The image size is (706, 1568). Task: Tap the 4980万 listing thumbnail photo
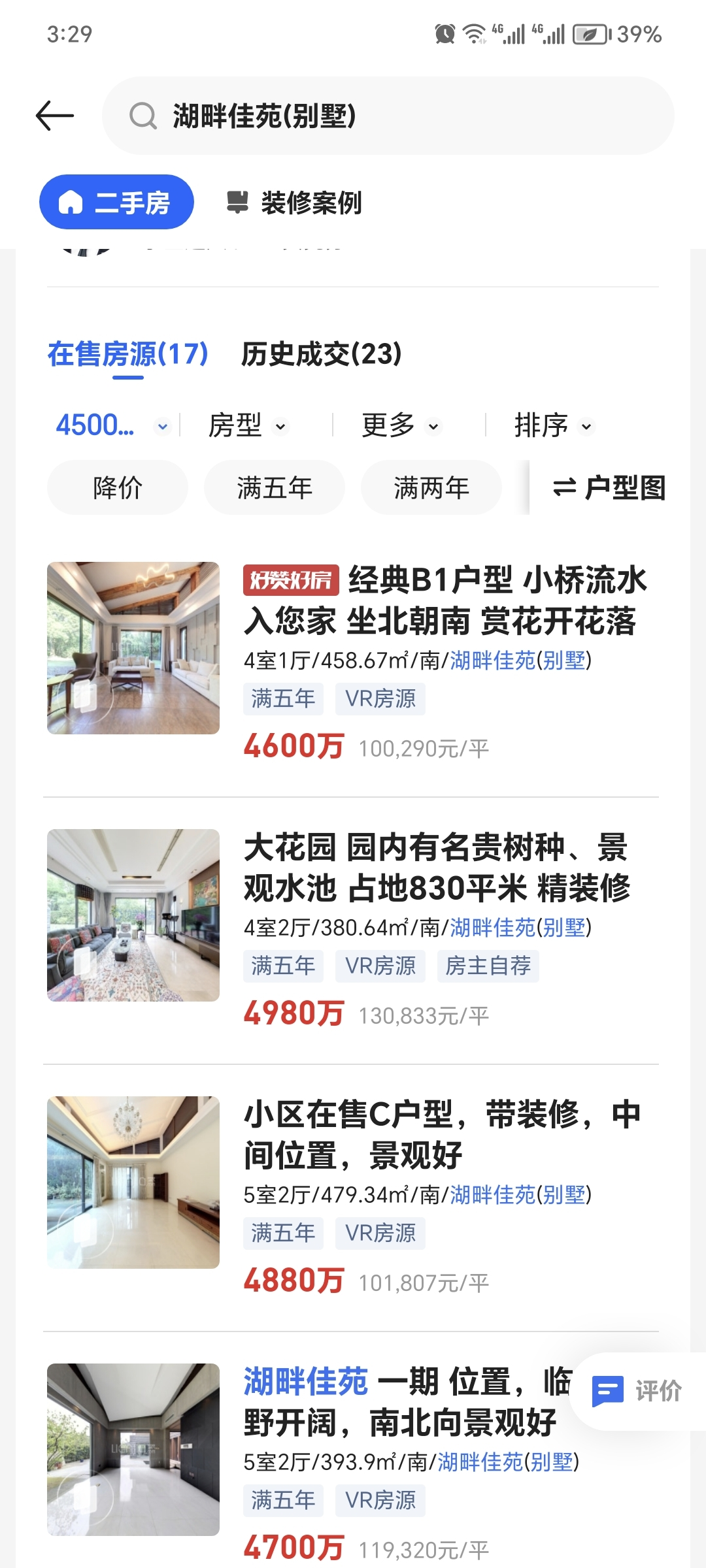point(133,914)
